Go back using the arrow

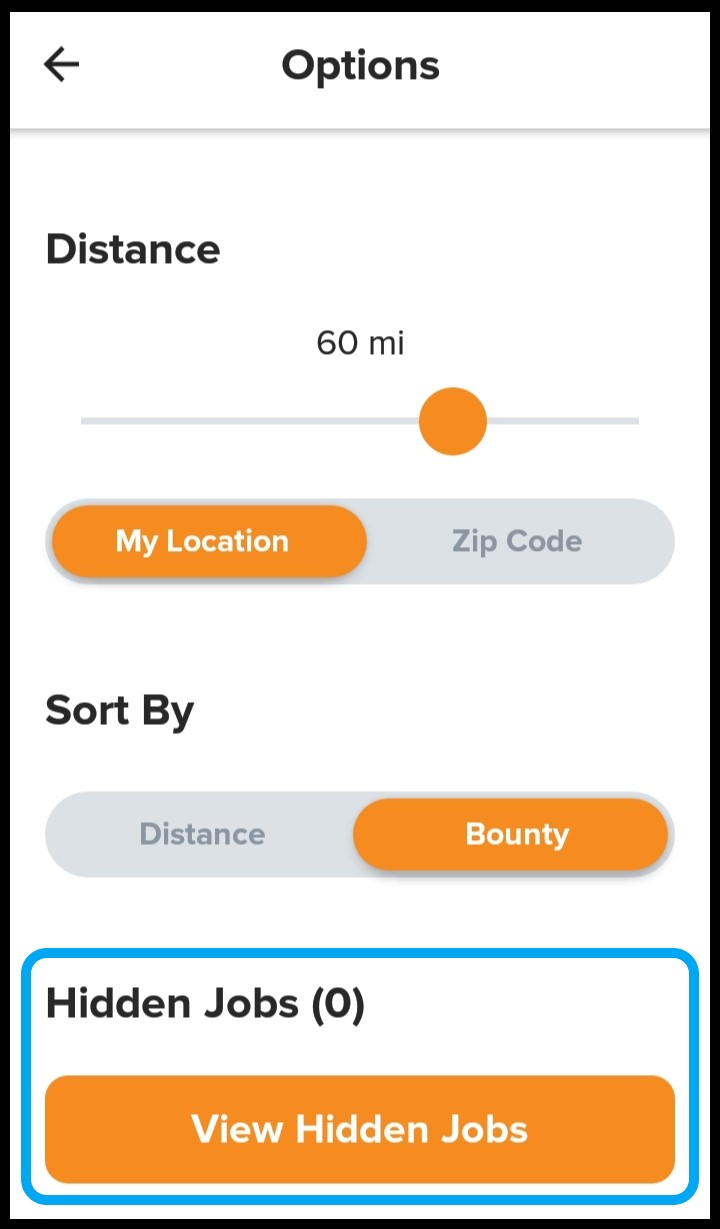click(62, 65)
